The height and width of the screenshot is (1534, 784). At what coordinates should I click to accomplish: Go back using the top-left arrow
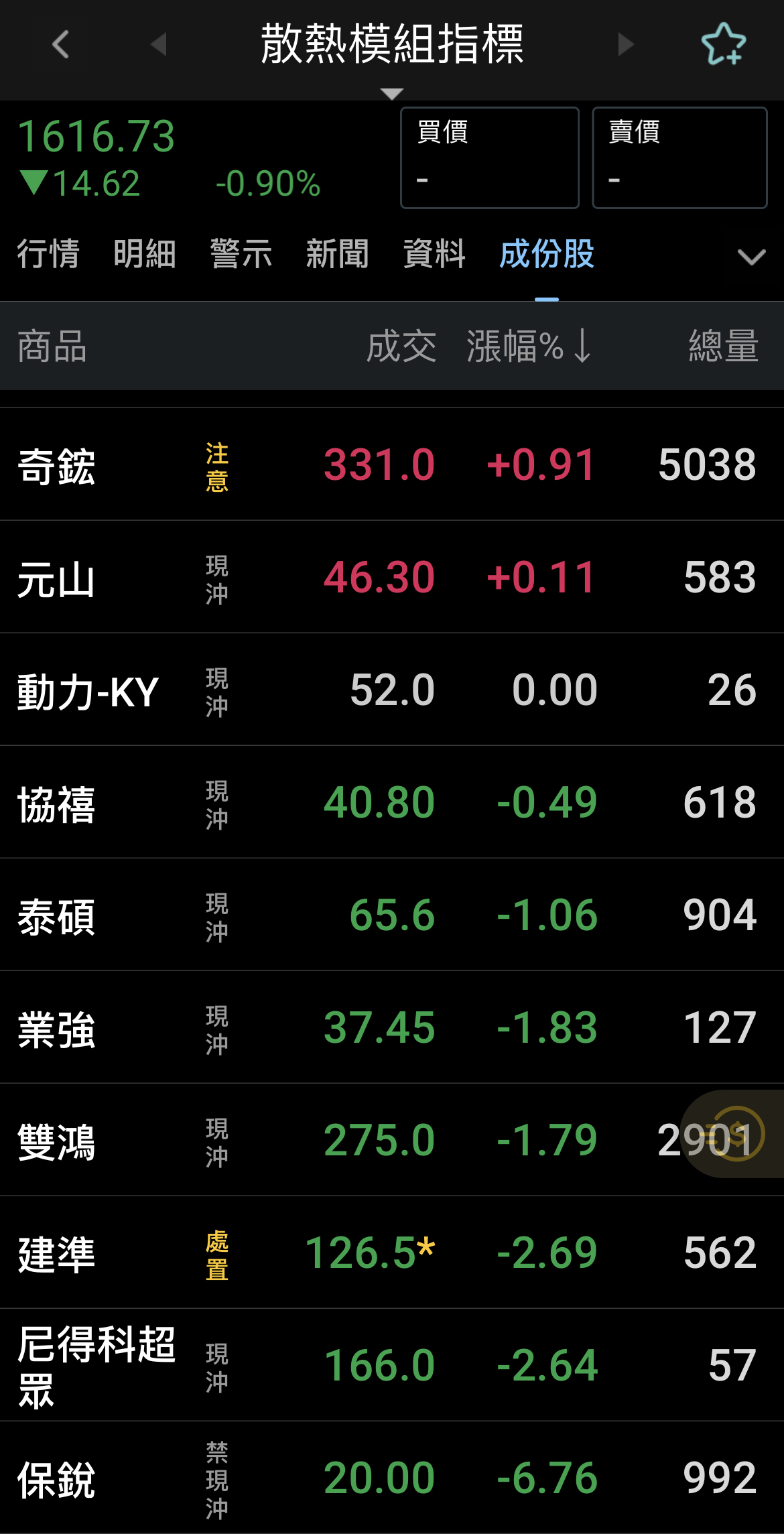(x=60, y=45)
